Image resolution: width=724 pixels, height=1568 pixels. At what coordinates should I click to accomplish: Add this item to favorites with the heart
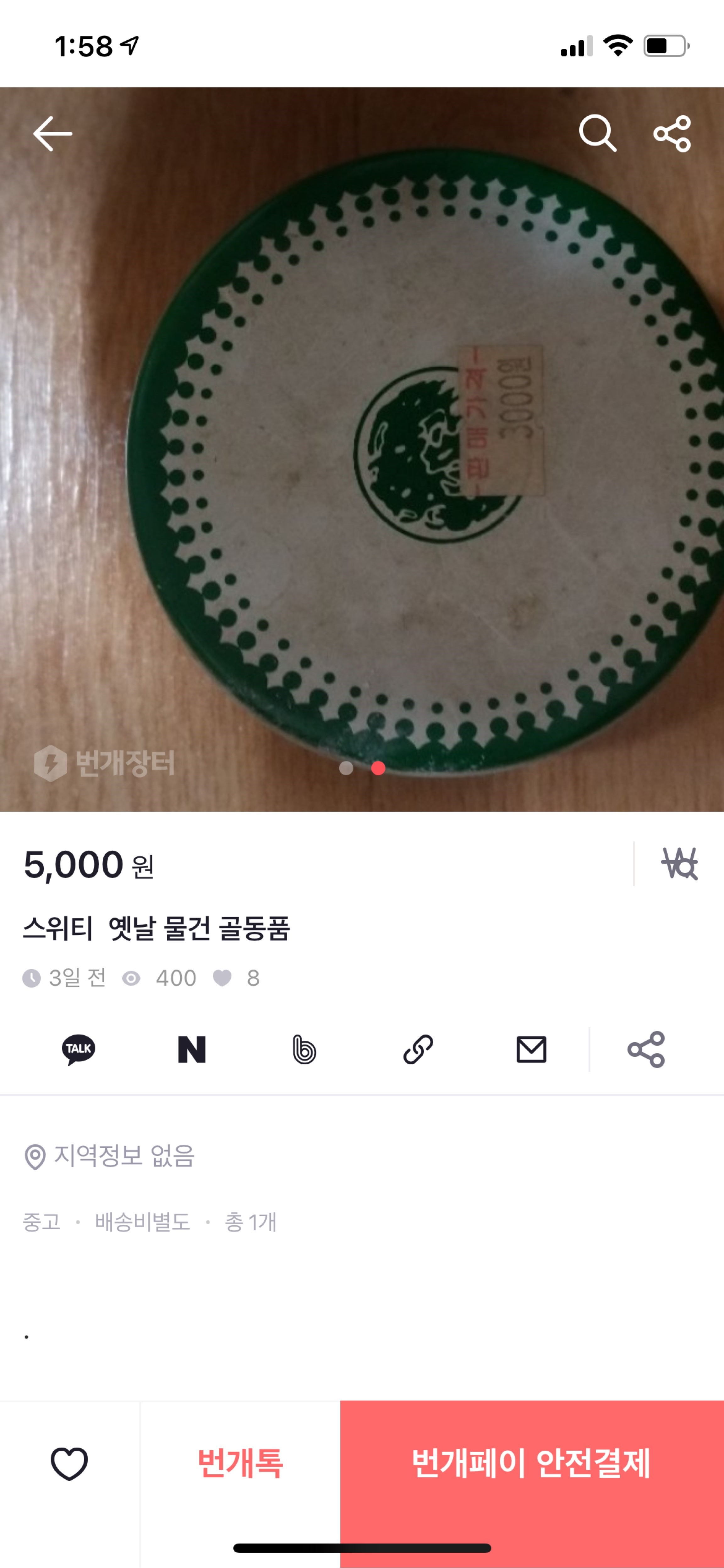[x=69, y=1463]
